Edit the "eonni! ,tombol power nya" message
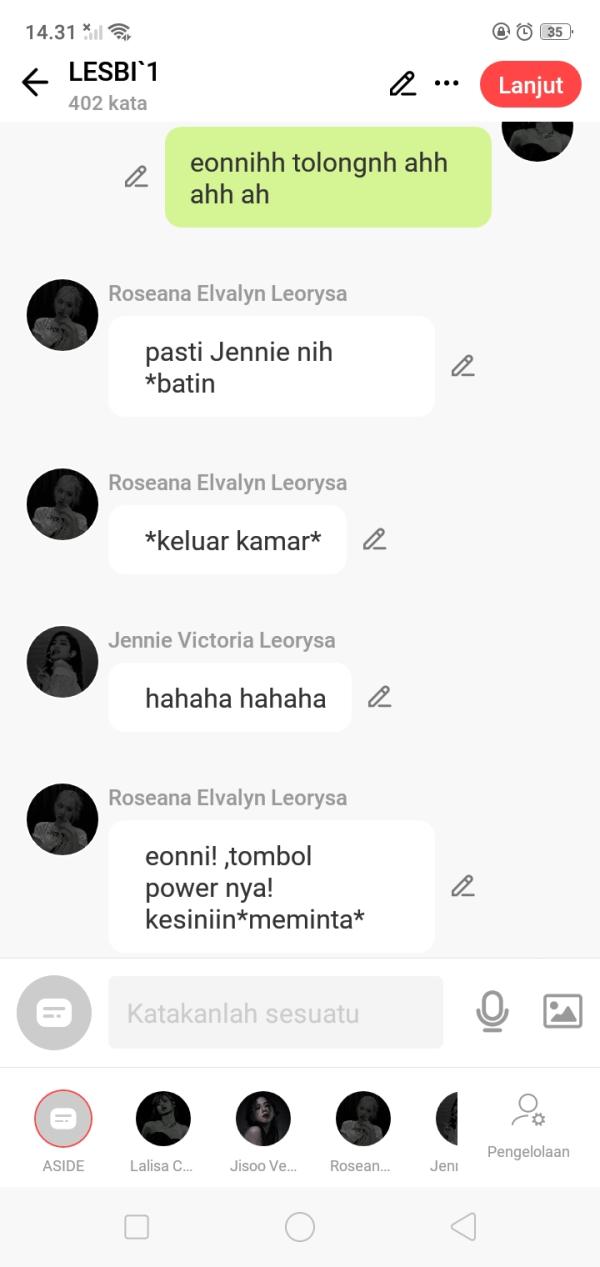Screen dimensions: 600x1267 coord(462,886)
